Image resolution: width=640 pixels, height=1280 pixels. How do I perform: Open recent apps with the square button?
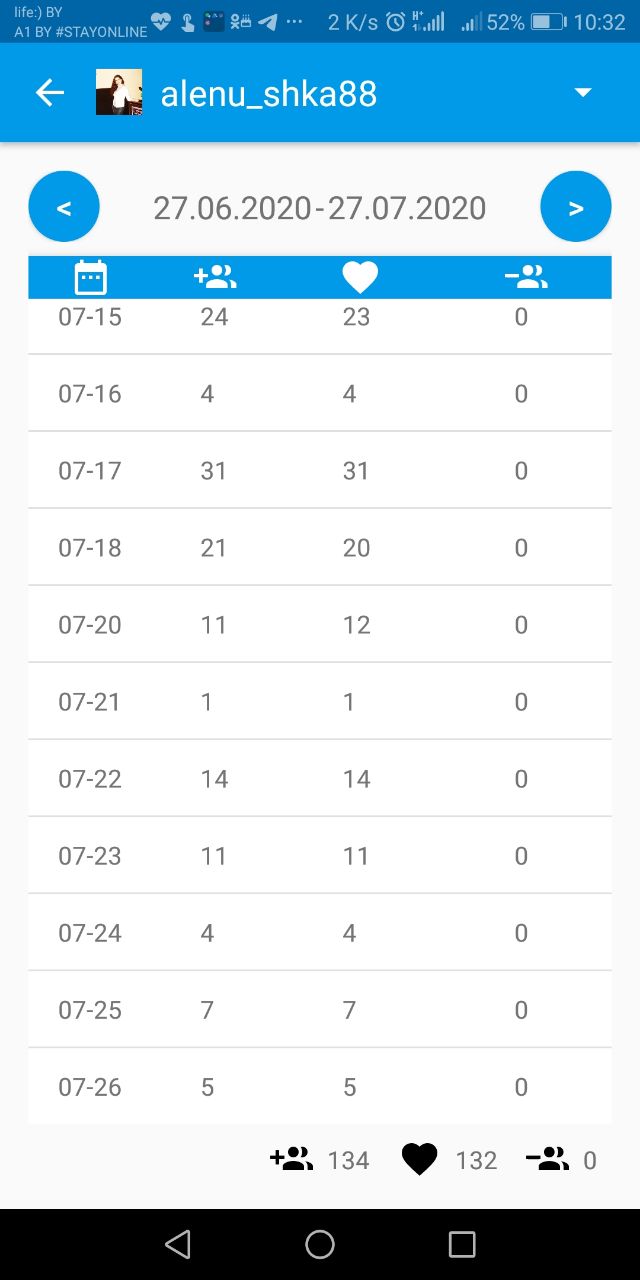(x=462, y=1244)
